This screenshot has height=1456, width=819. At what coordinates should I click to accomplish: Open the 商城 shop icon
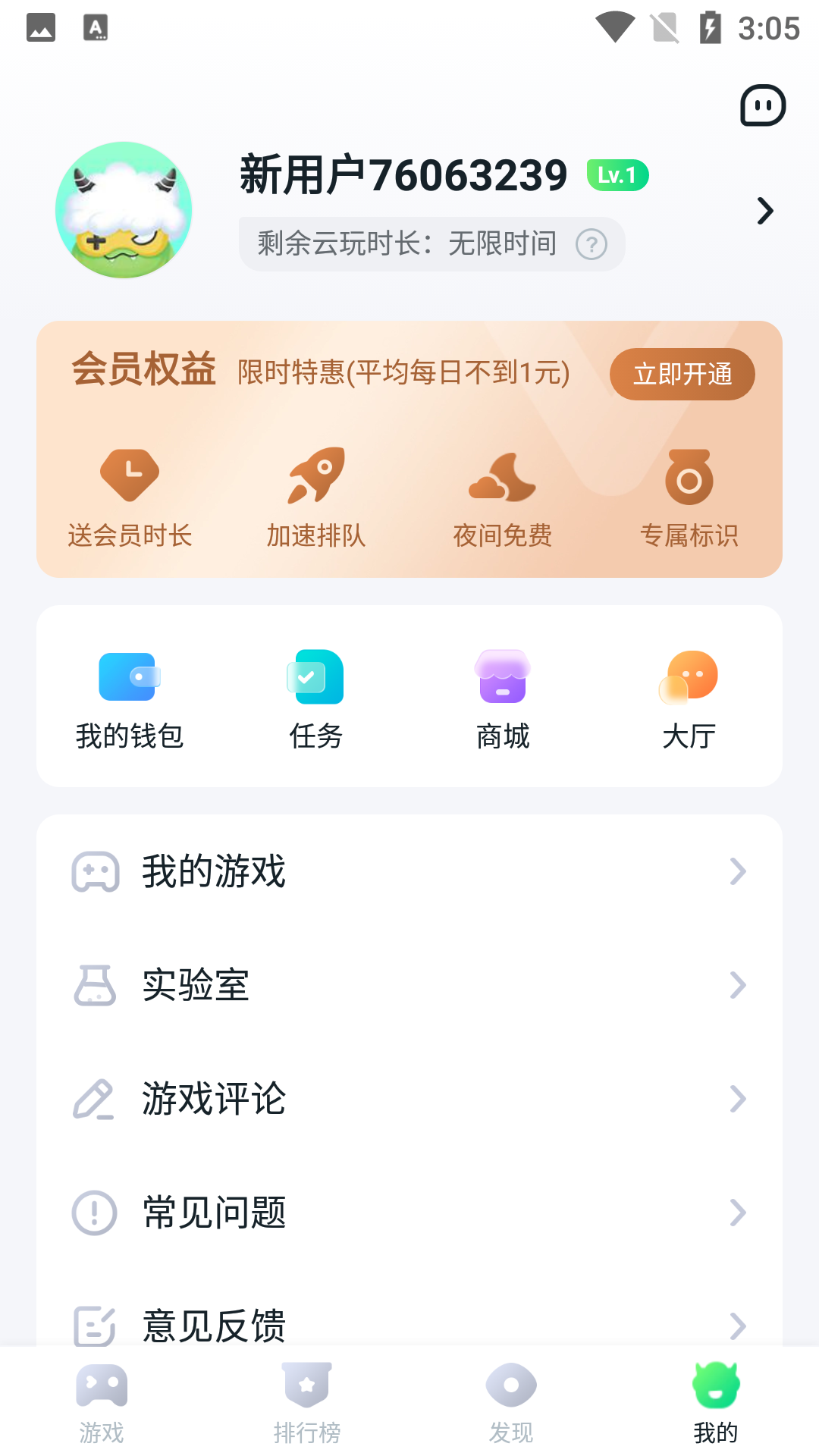pyautogui.click(x=502, y=677)
